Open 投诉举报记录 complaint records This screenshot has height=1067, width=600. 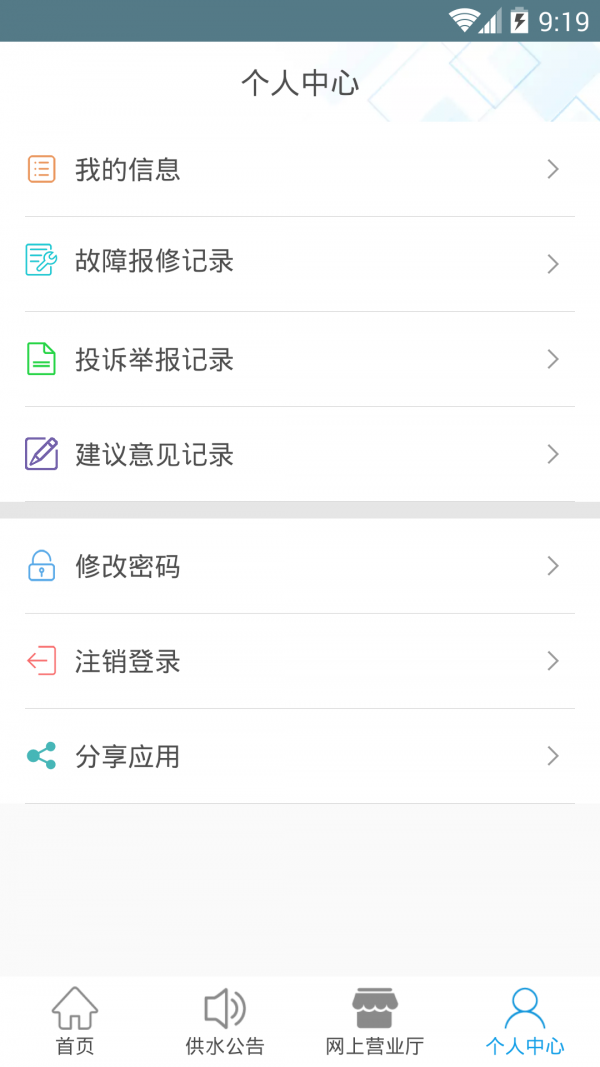point(300,359)
